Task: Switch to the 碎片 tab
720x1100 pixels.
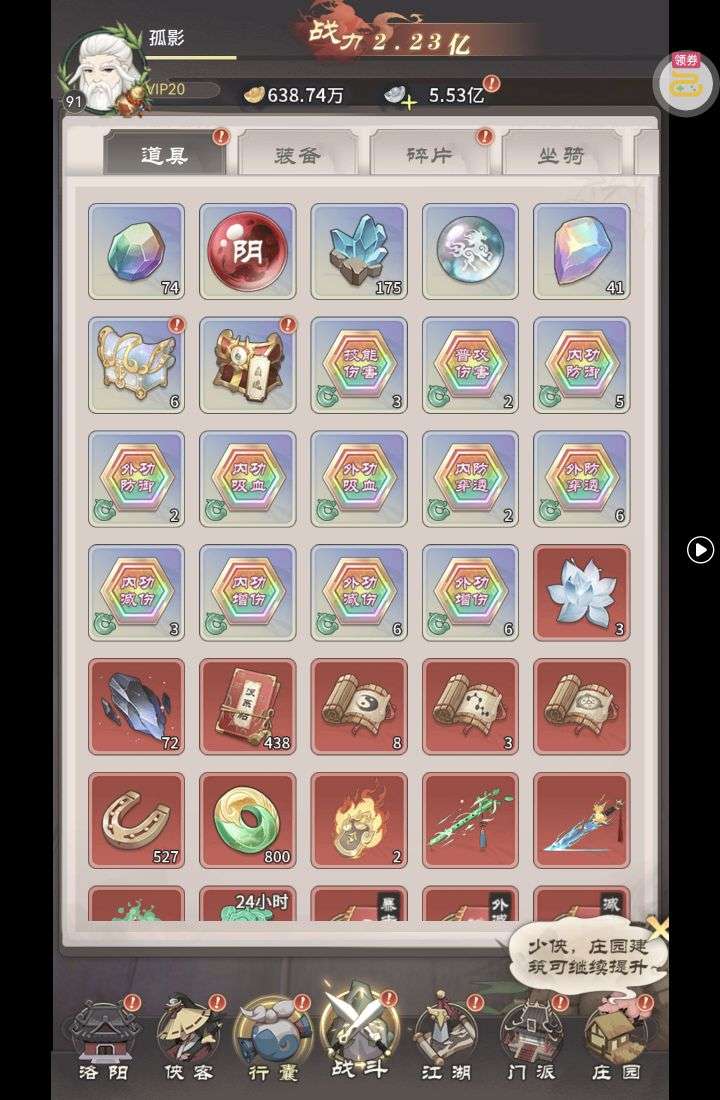Action: [430, 156]
